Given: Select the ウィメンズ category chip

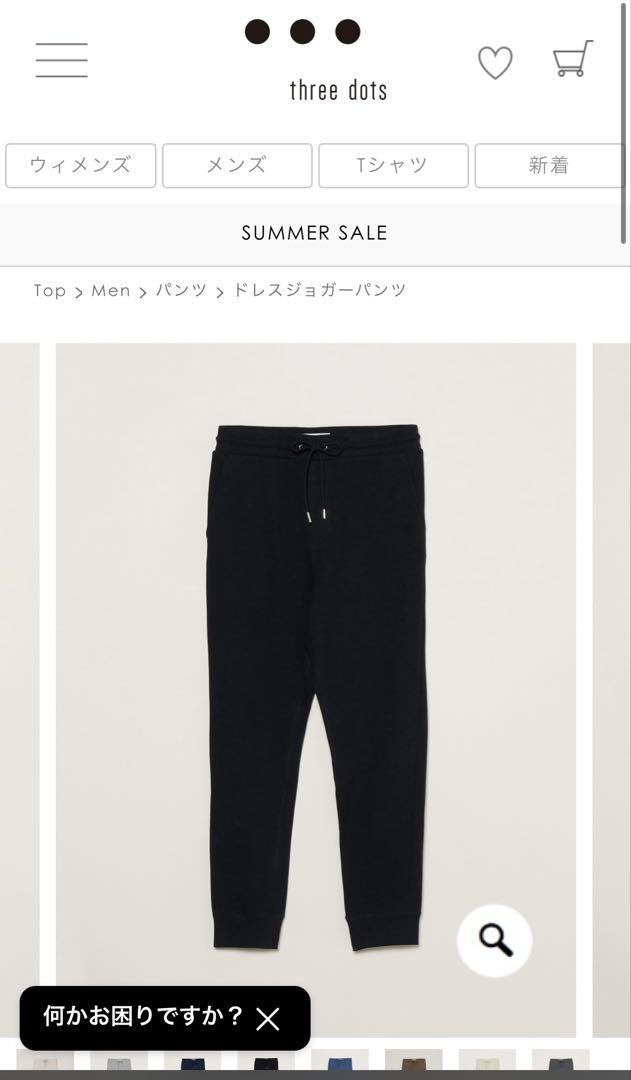Looking at the screenshot, I should click(81, 165).
